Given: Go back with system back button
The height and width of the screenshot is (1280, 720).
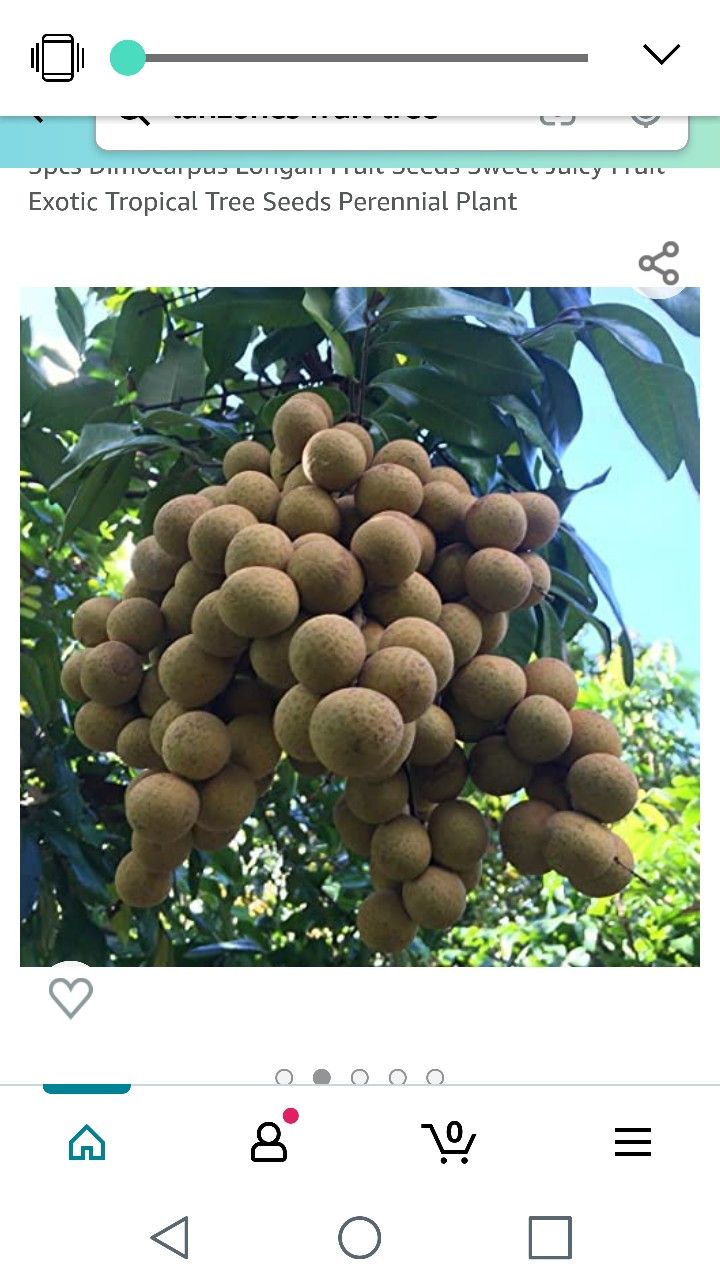Looking at the screenshot, I should point(170,1237).
